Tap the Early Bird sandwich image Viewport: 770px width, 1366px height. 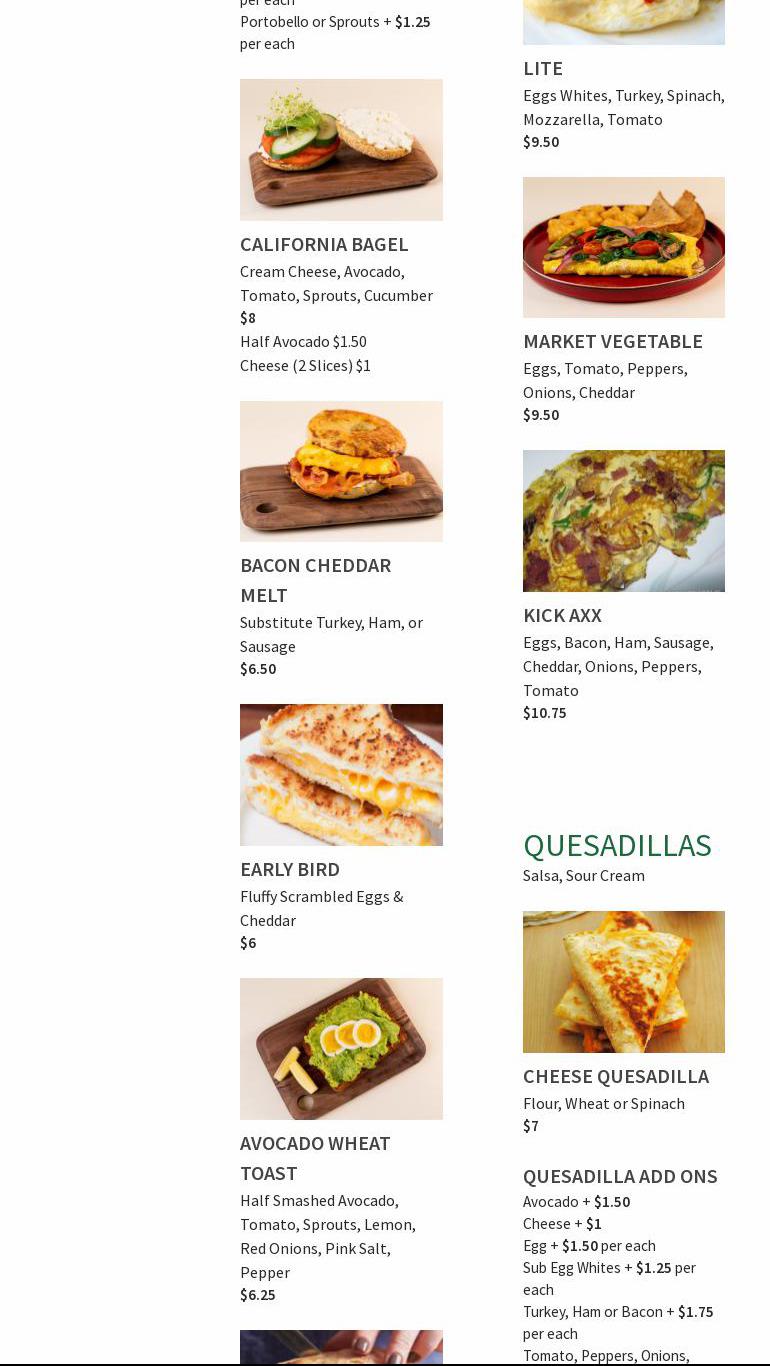coord(341,775)
